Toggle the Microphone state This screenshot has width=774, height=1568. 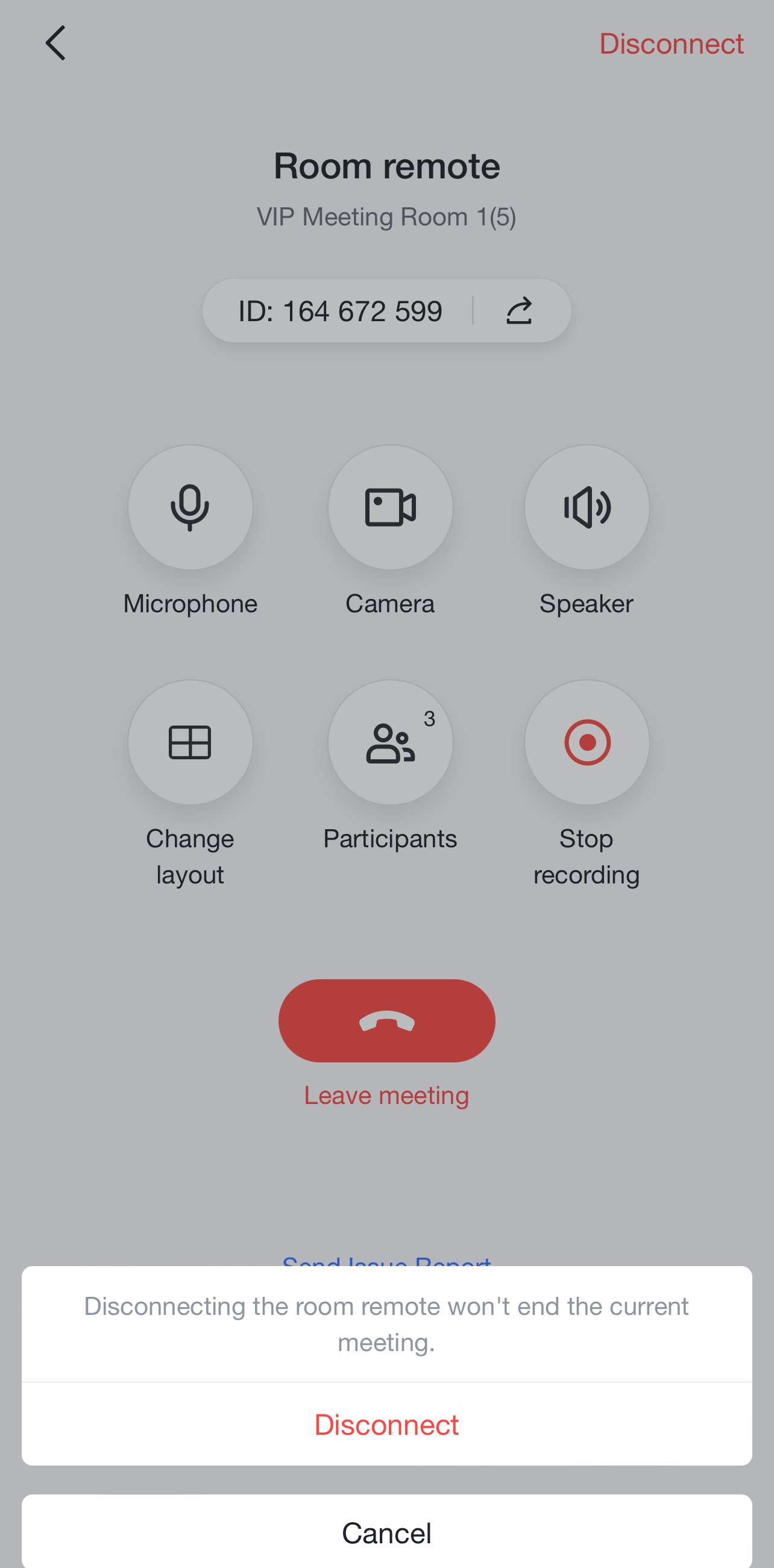click(189, 507)
